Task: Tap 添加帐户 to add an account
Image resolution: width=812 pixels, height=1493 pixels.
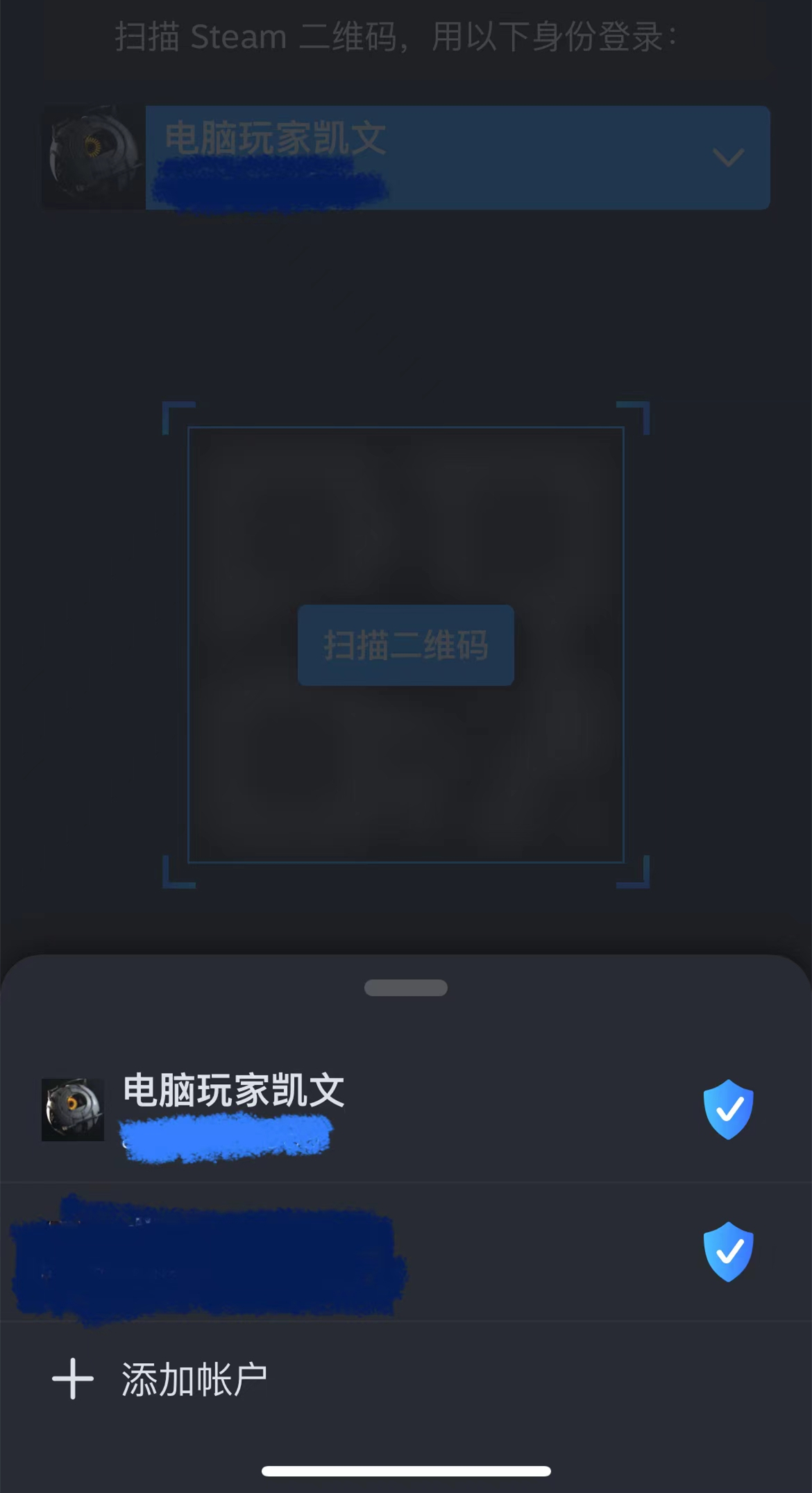Action: click(194, 1379)
